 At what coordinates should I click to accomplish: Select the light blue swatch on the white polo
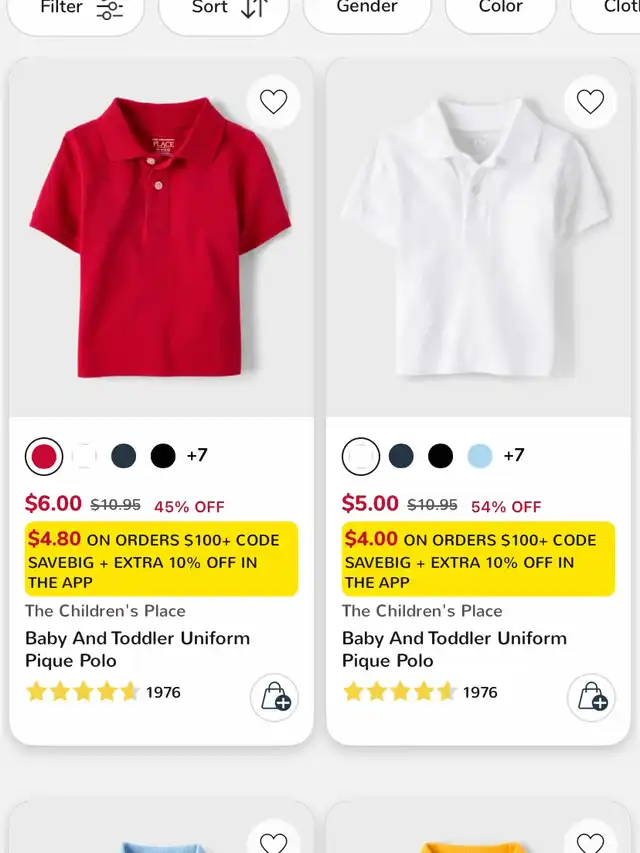480,456
